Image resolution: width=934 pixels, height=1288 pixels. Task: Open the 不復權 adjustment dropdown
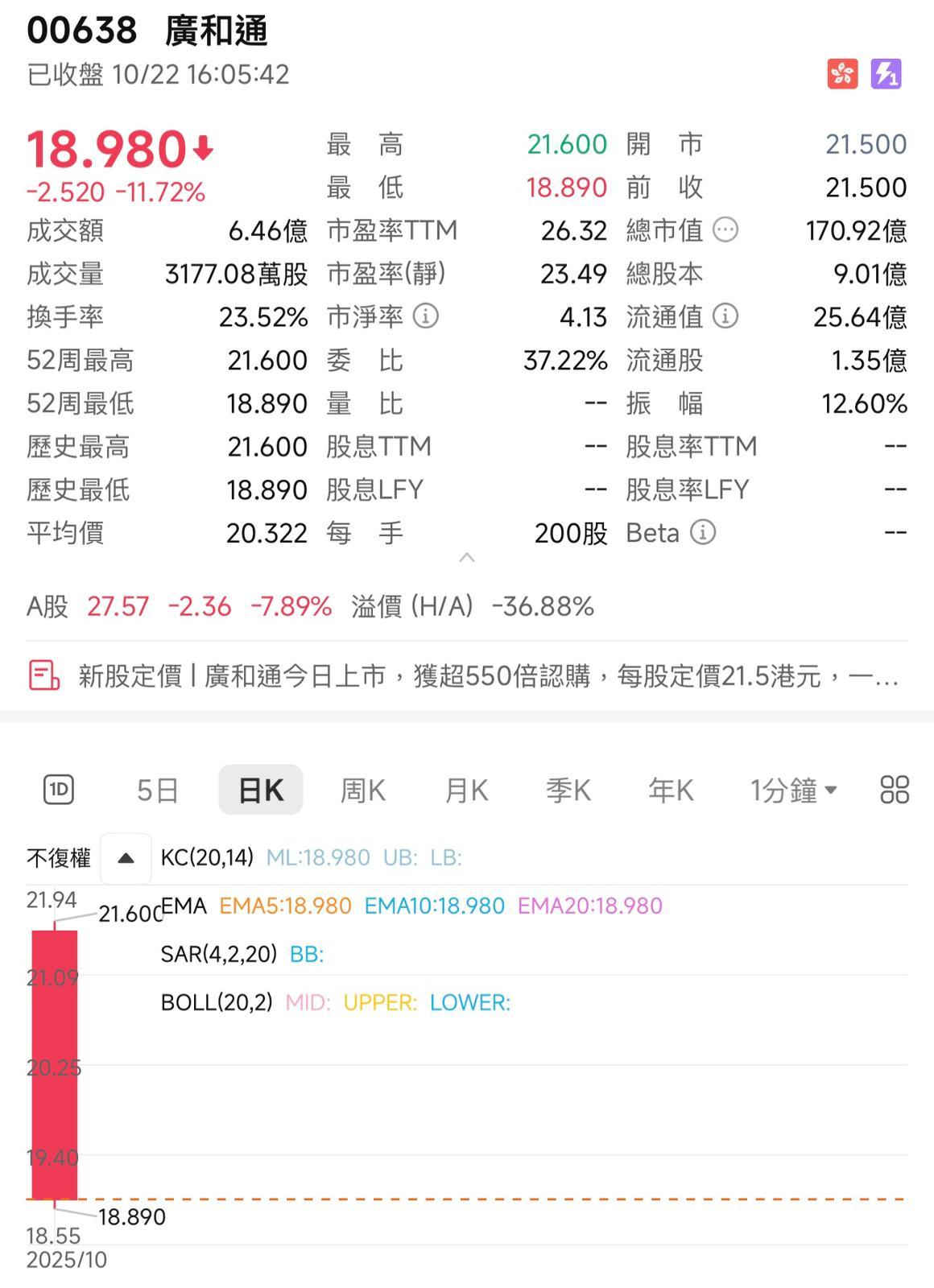59,858
